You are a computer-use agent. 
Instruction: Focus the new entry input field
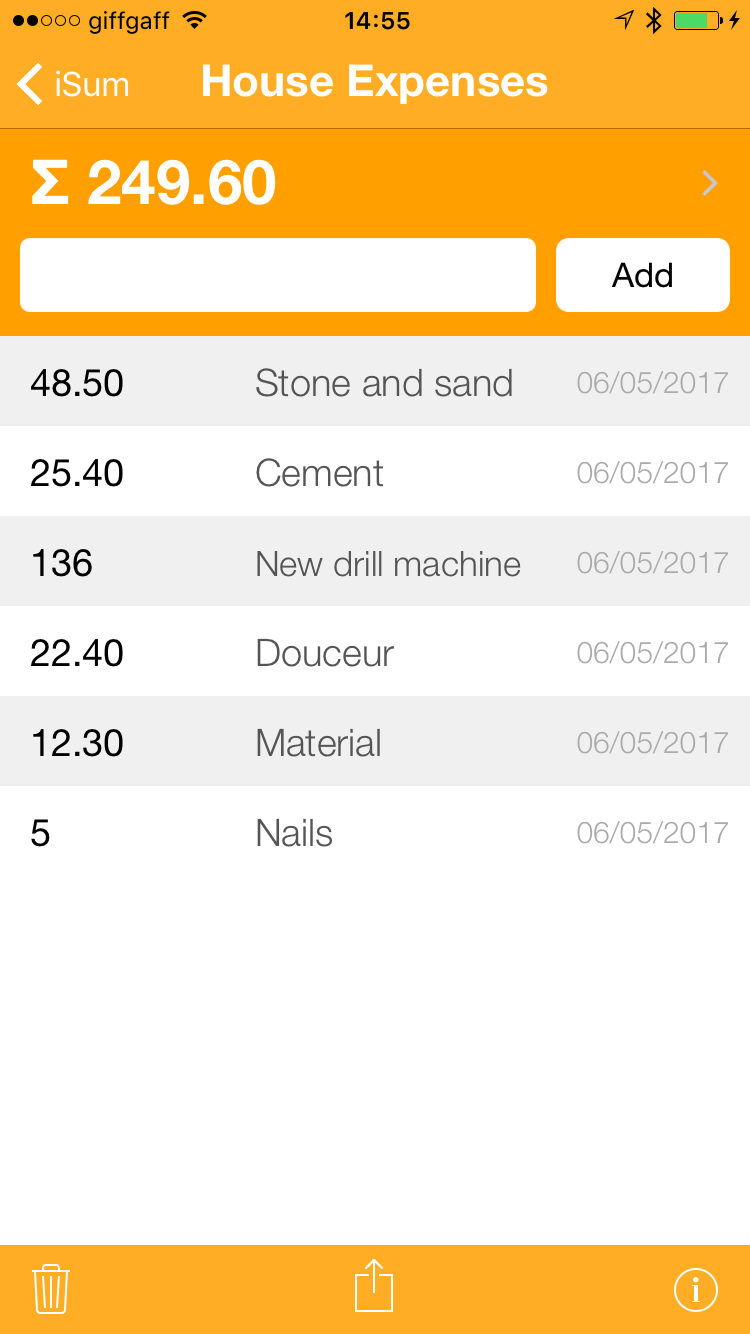(278, 275)
